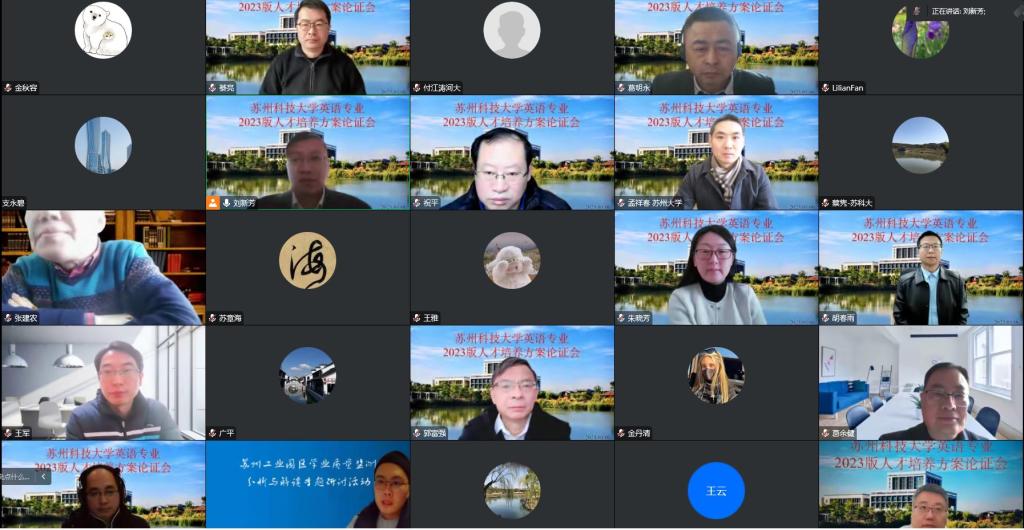Viewport: 1024px width, 530px height.
Task: Open 张建农's video tile
Action: tap(102, 265)
